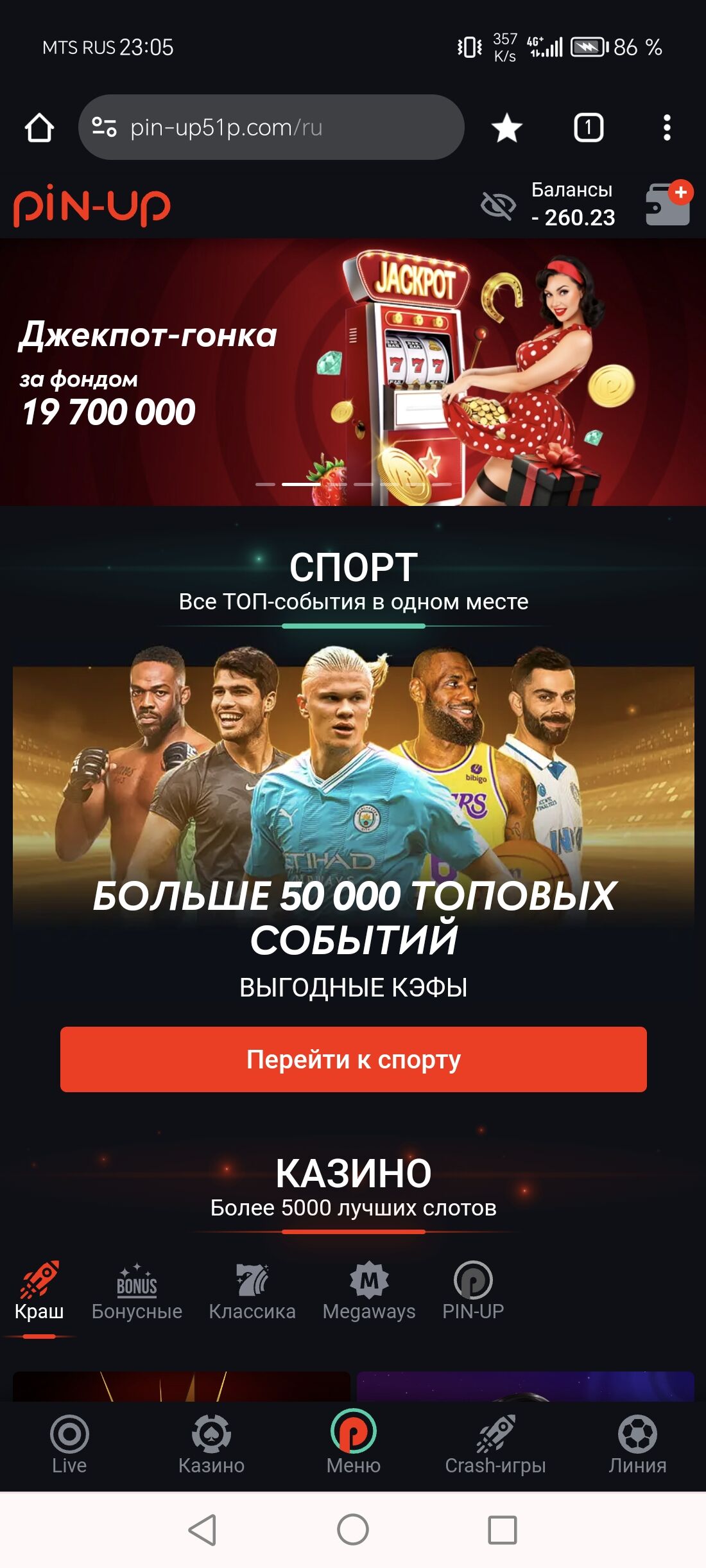Viewport: 706px width, 1568px height.
Task: Open Казино from the bottom bar
Action: (x=211, y=1445)
